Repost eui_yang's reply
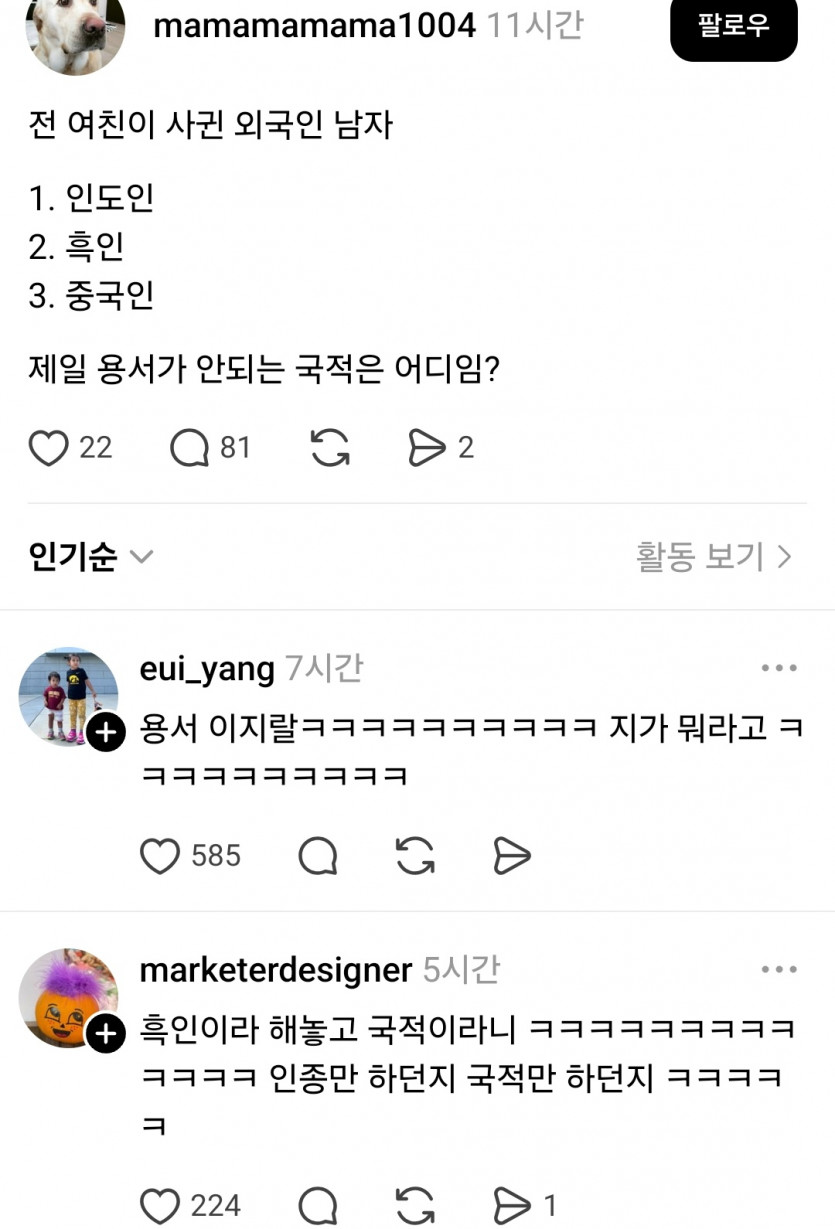Viewport: 835px width, 1229px height. 415,856
